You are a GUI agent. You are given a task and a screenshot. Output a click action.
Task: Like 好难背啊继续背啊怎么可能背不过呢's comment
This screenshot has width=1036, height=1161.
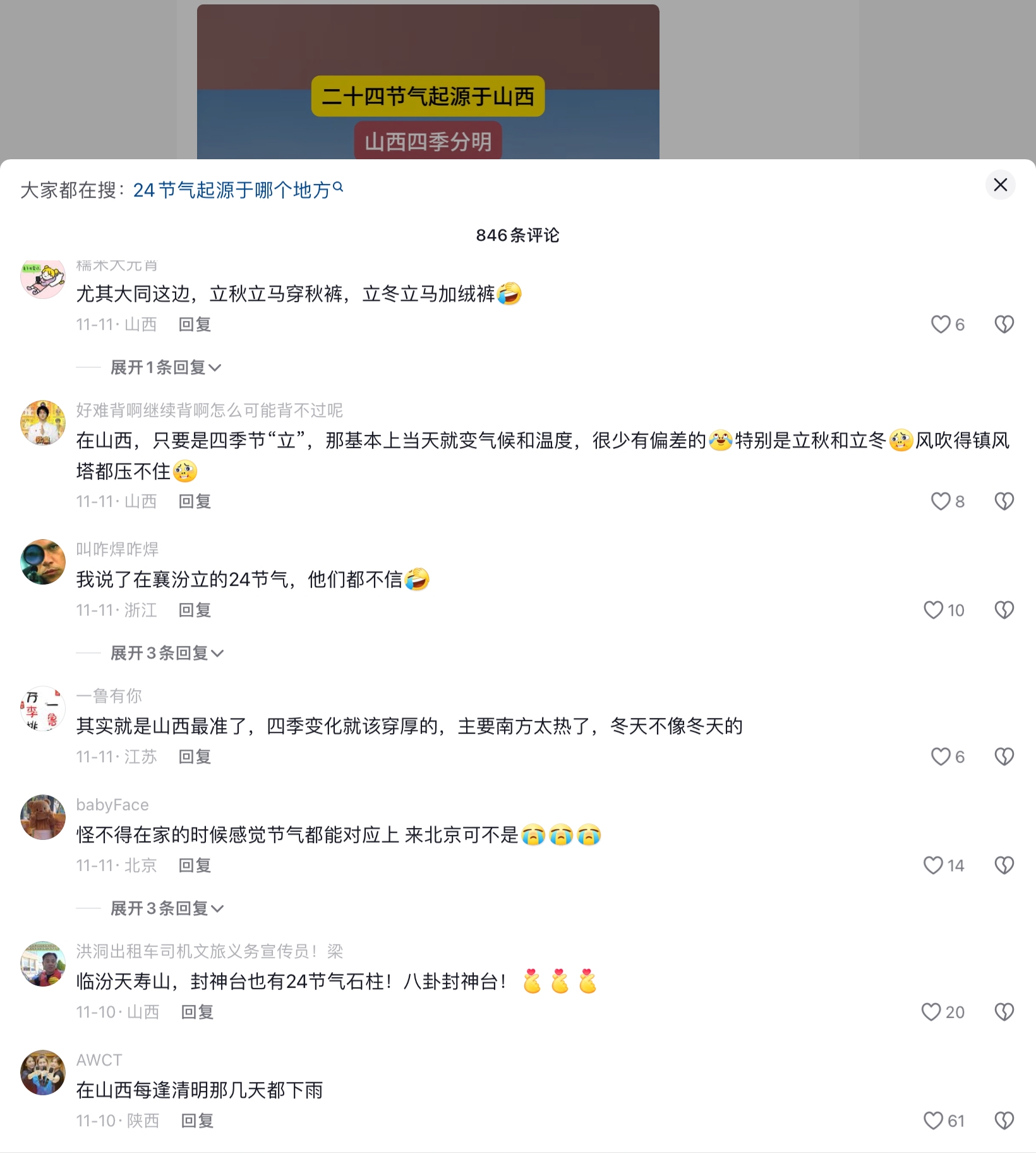(941, 501)
